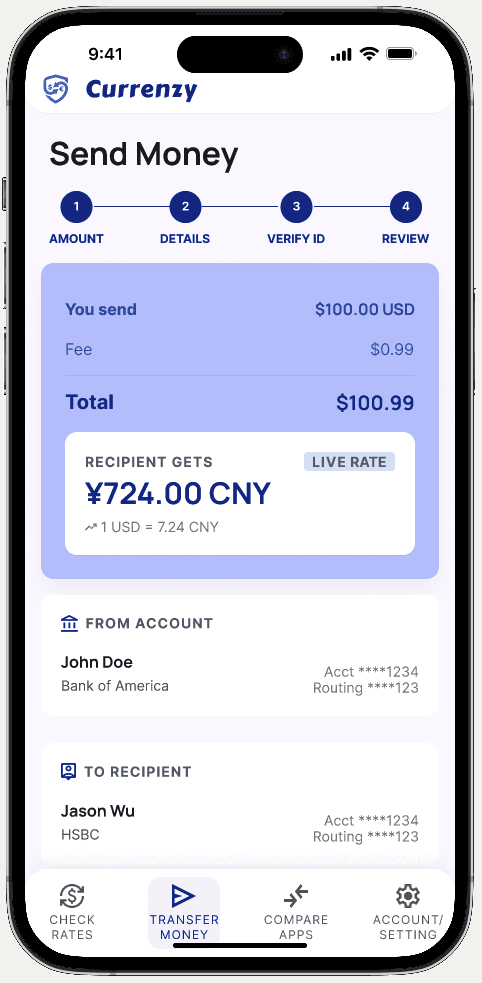Open the From Account card for John Doe
This screenshot has height=983, width=482.
coord(239,655)
